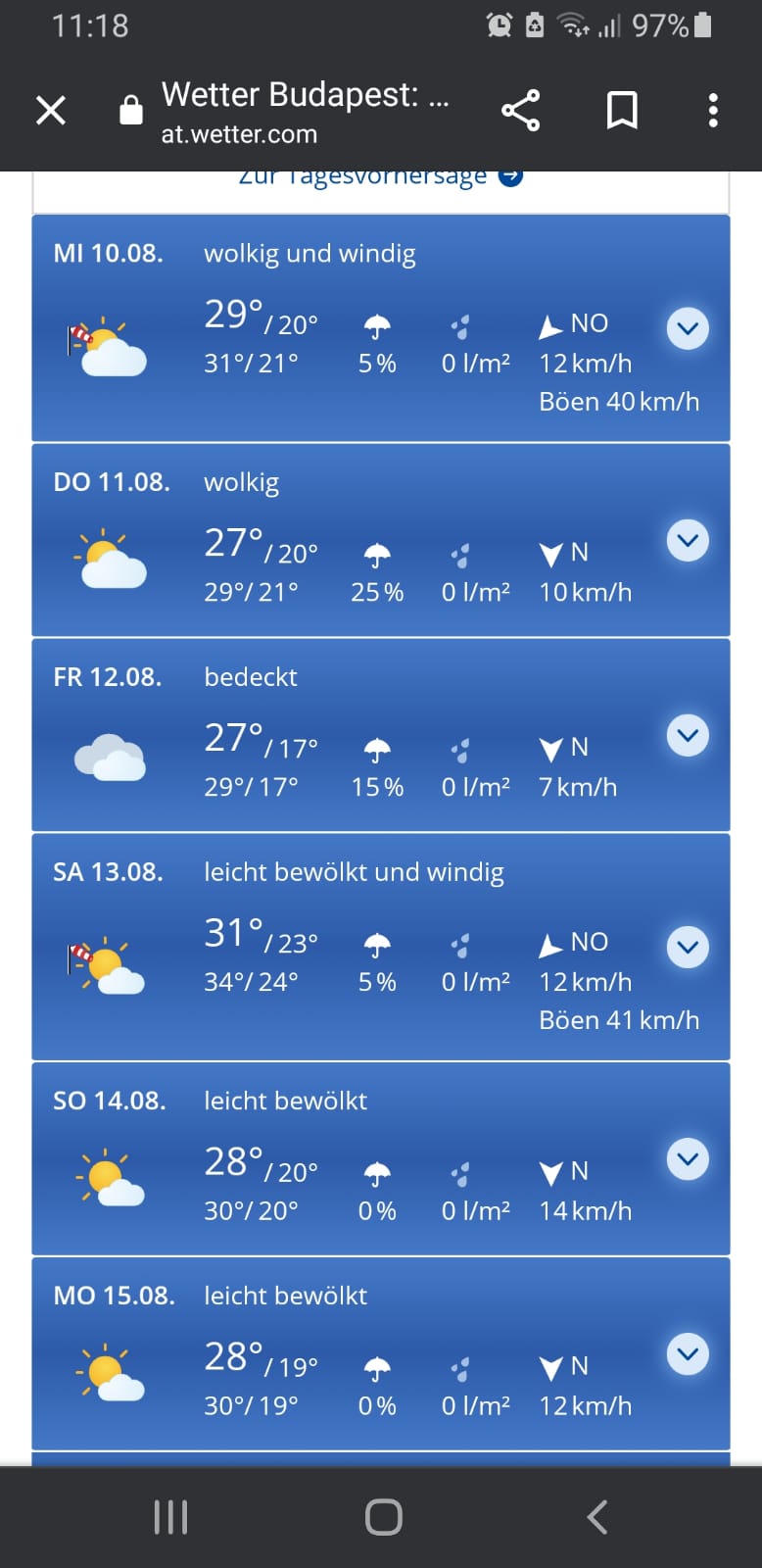Bookmark the Wetter Budapest page
This screenshot has height=1568, width=762.
coord(622,110)
